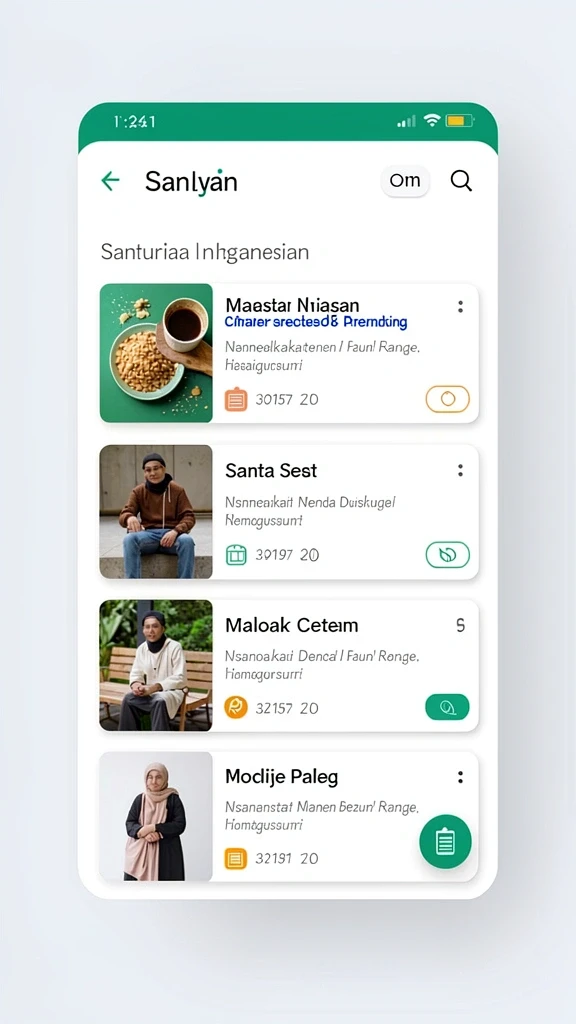Tap the Om chip in the header

click(405, 180)
